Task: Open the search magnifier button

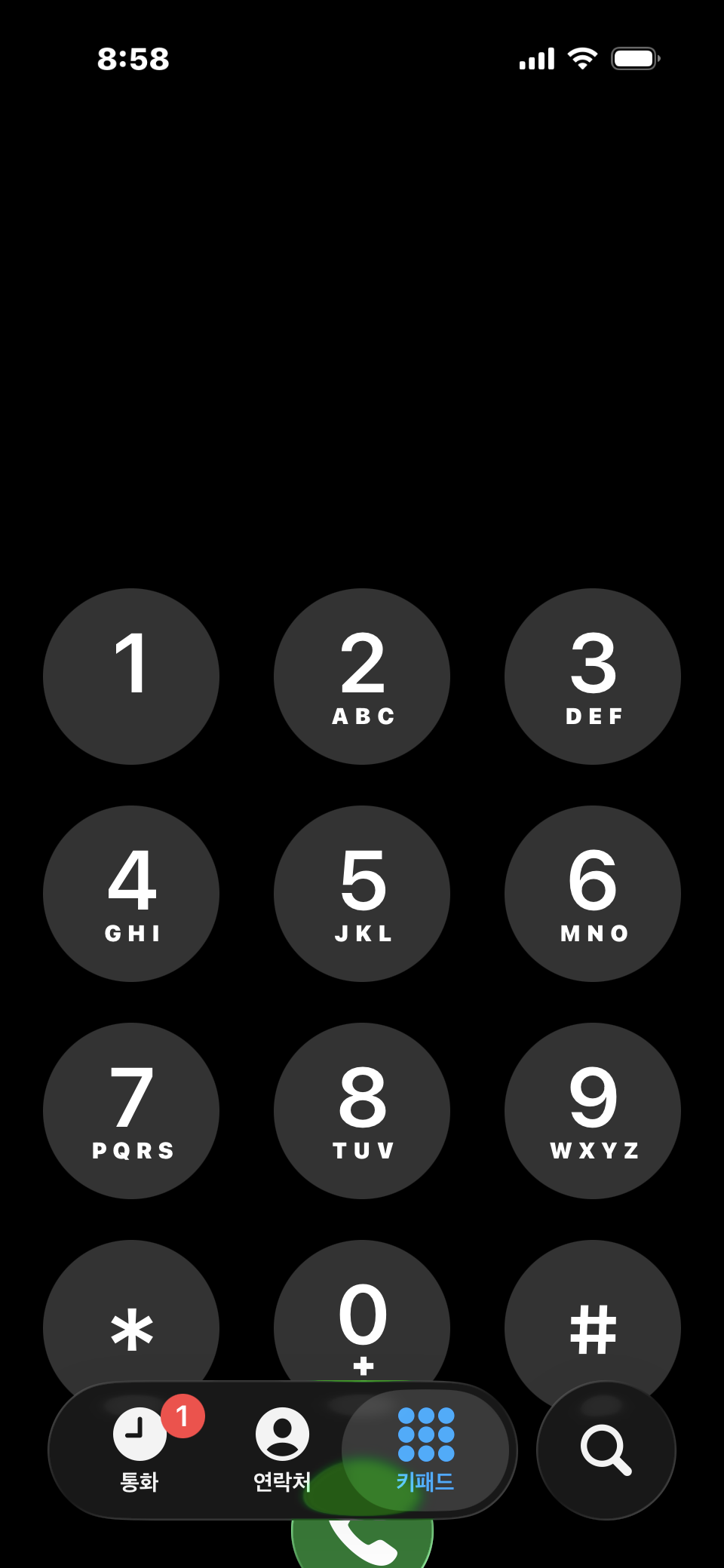Action: pyautogui.click(x=606, y=1450)
